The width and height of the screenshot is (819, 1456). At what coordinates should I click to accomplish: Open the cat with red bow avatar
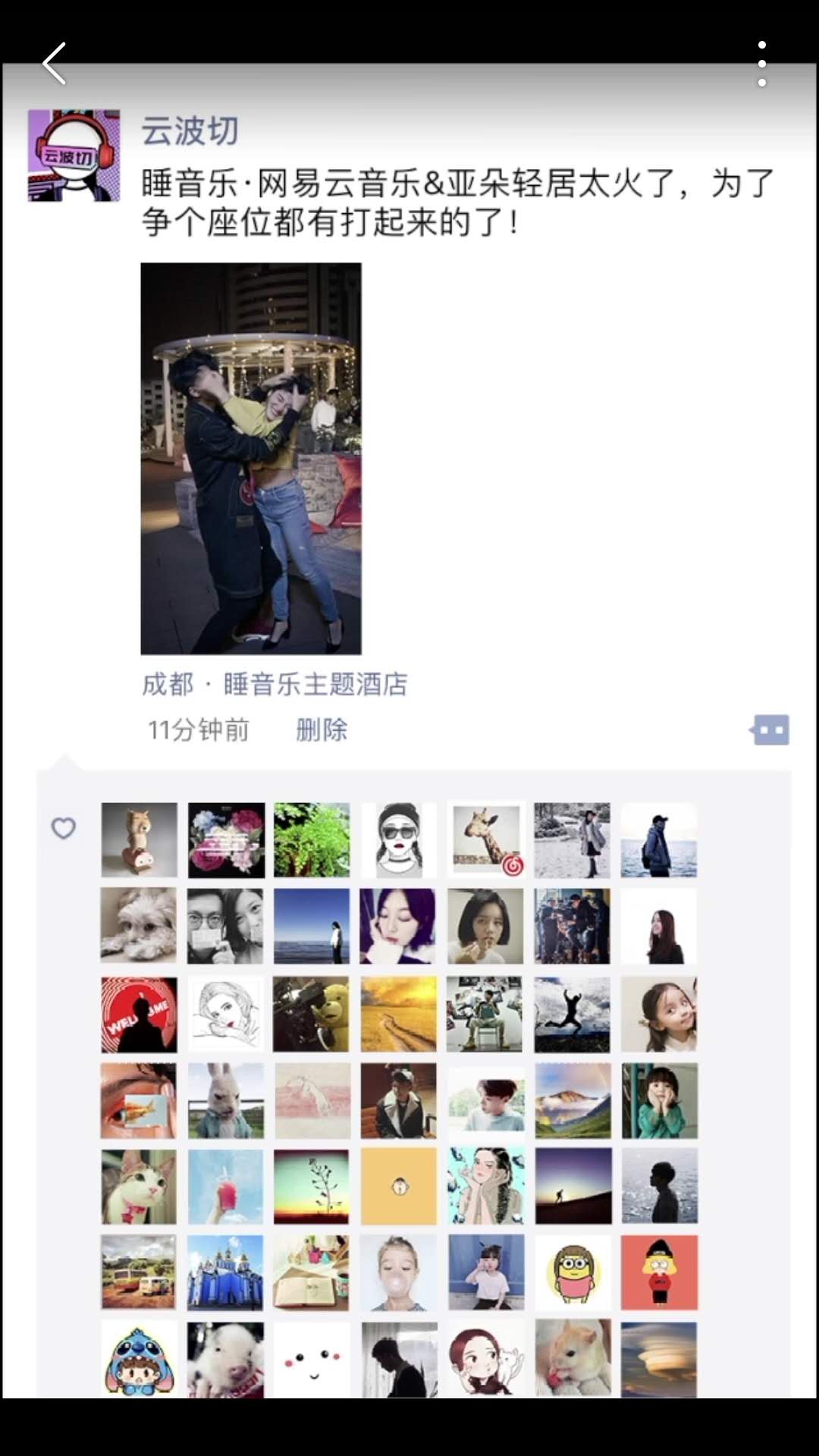click(x=139, y=1186)
